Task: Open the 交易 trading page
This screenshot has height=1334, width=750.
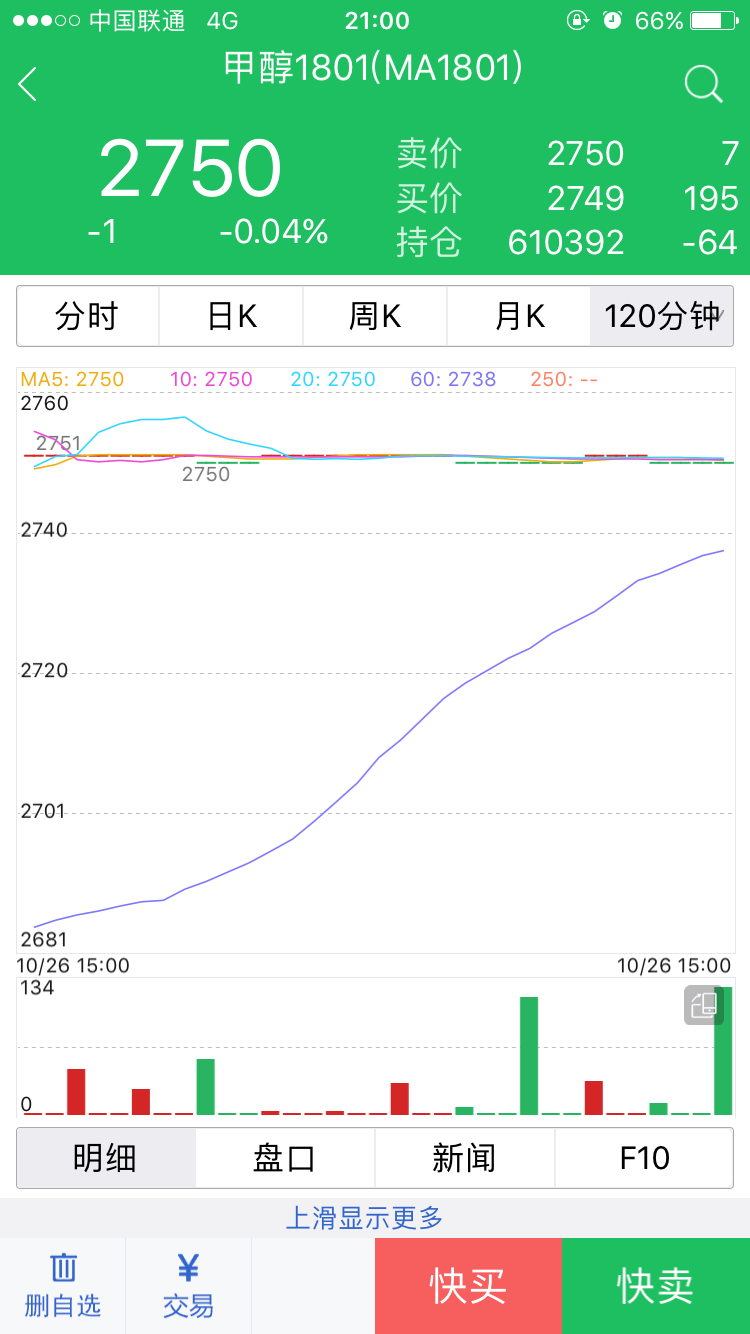Action: (x=188, y=1286)
